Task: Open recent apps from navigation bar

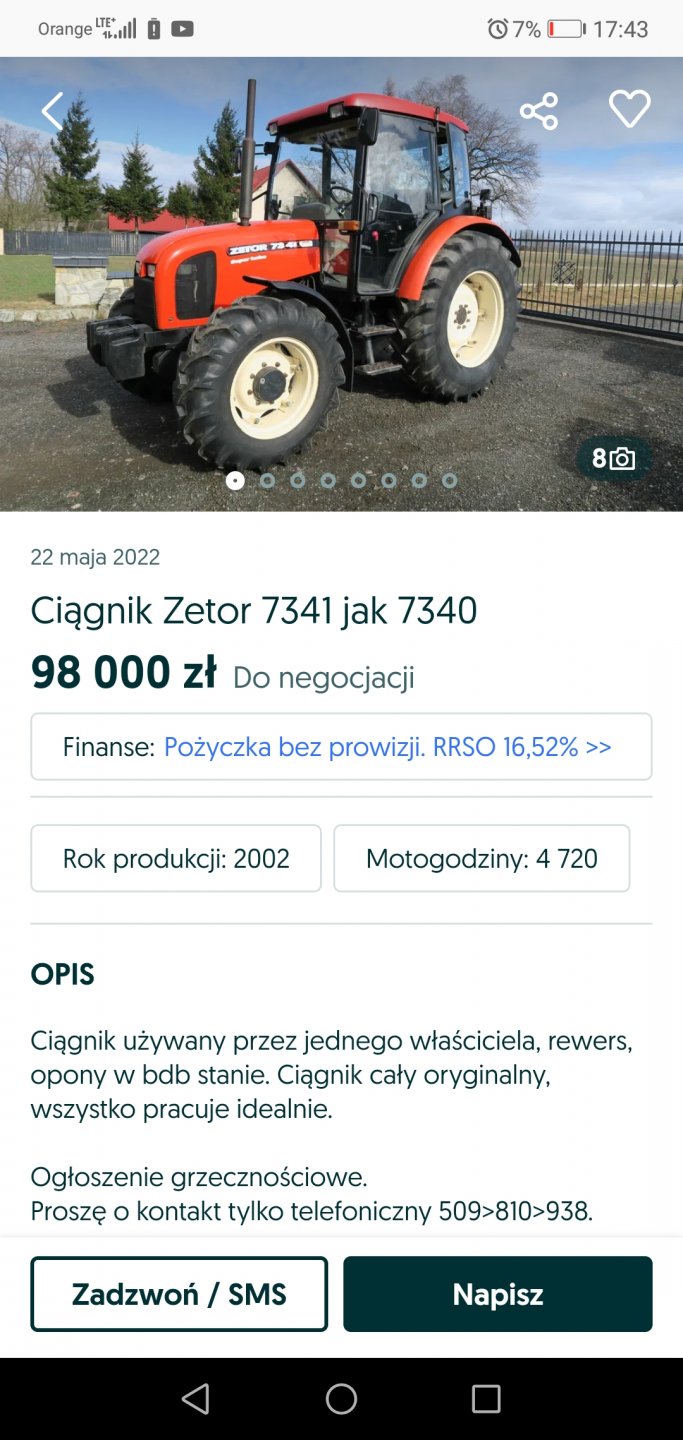Action: (x=486, y=1398)
